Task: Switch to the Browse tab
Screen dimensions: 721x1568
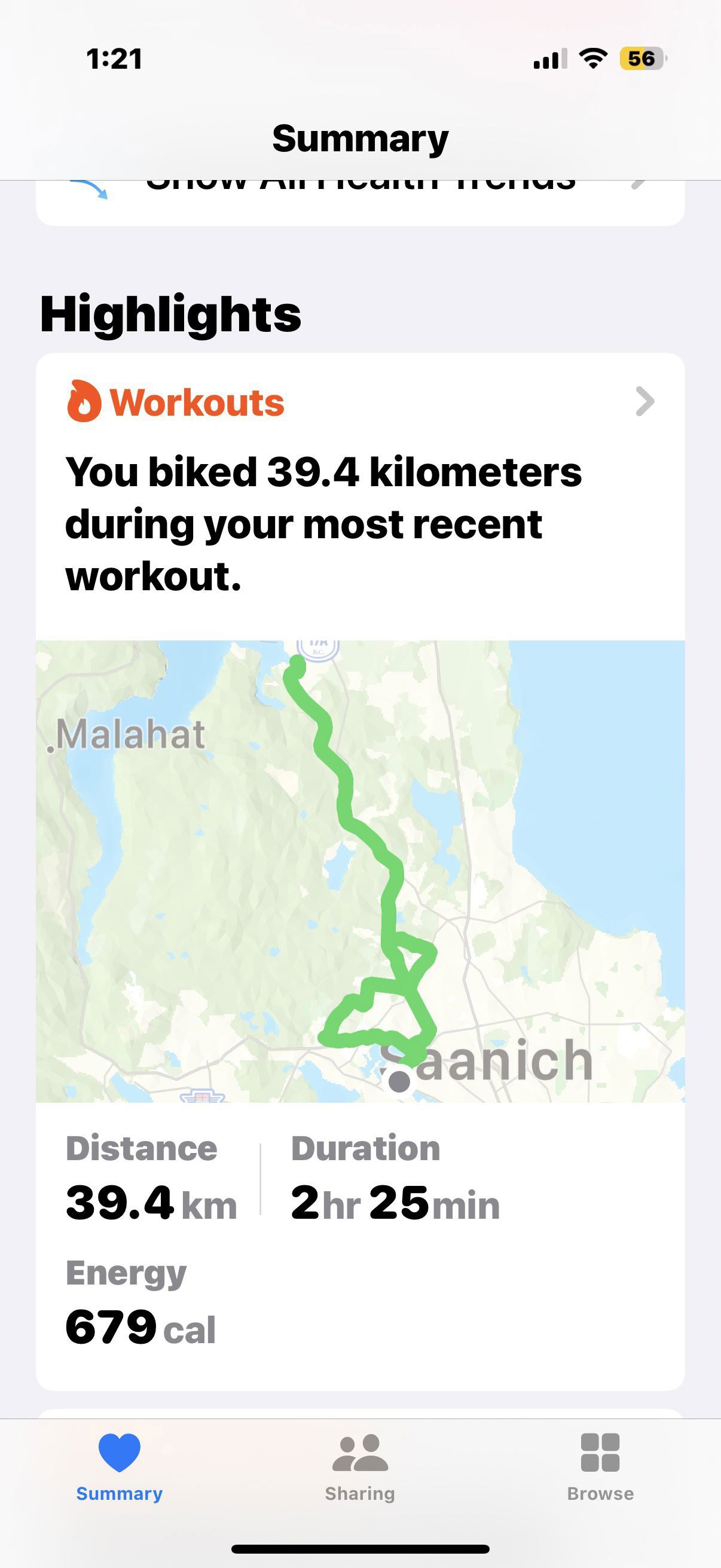Action: point(600,1468)
